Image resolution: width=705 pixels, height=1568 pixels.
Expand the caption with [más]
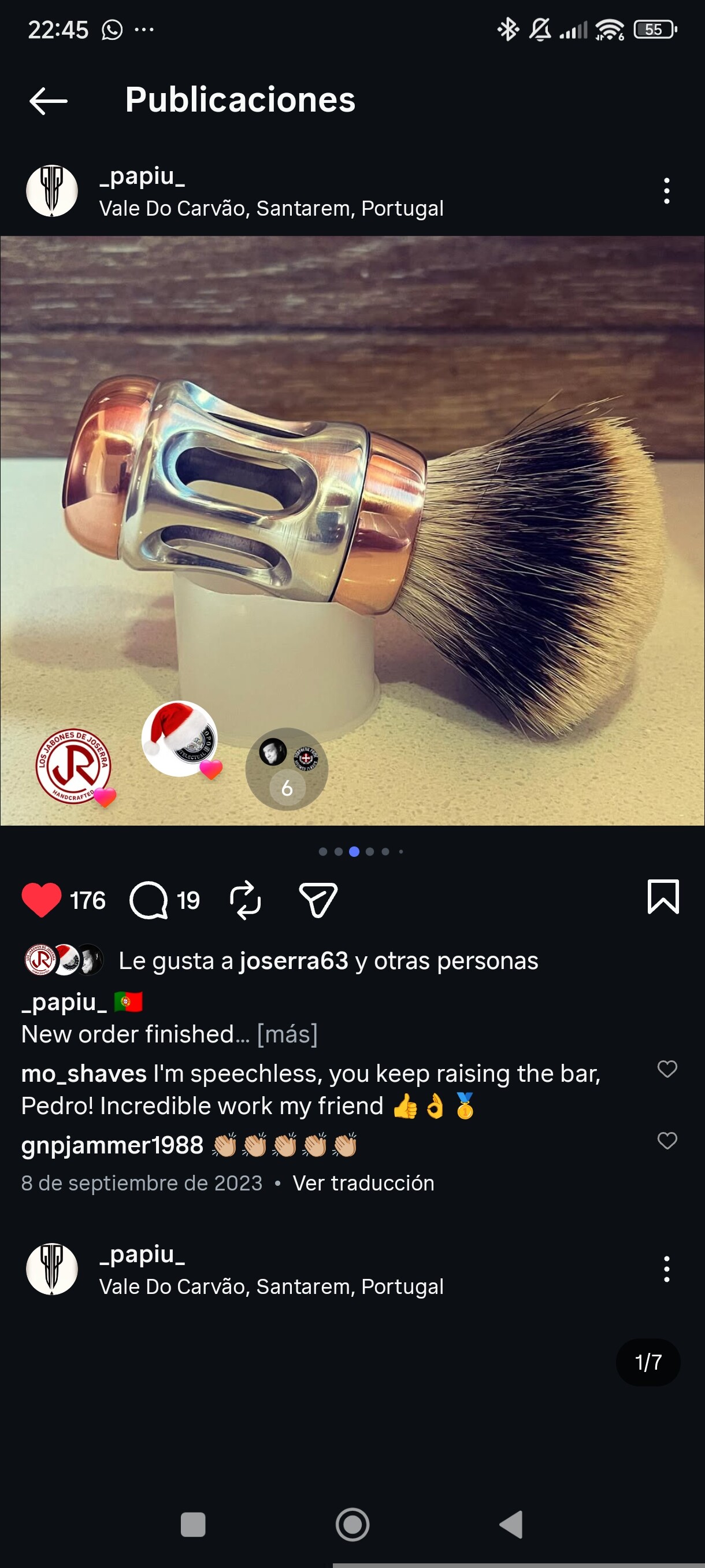(287, 1034)
